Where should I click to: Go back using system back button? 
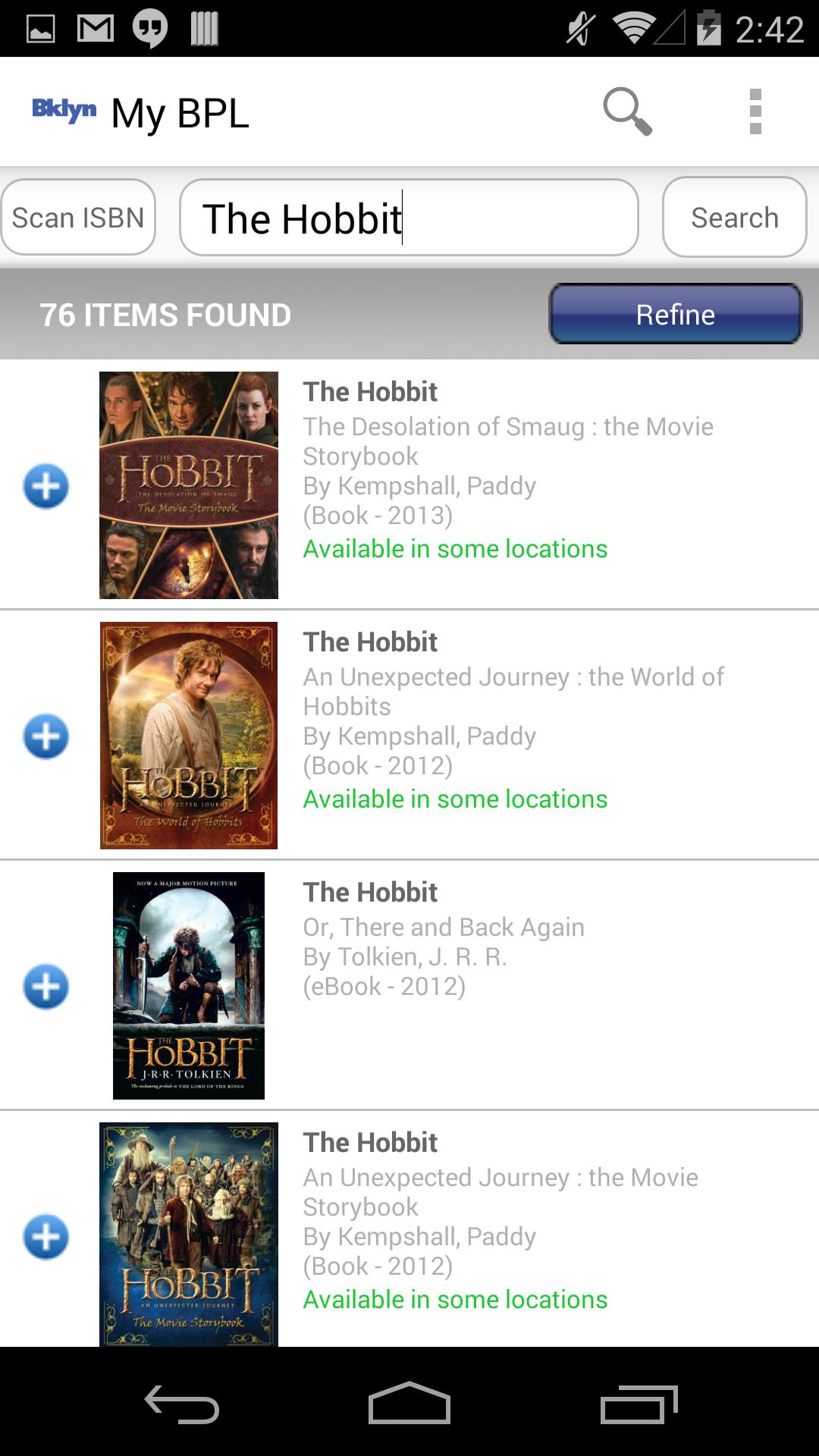pyautogui.click(x=182, y=1404)
